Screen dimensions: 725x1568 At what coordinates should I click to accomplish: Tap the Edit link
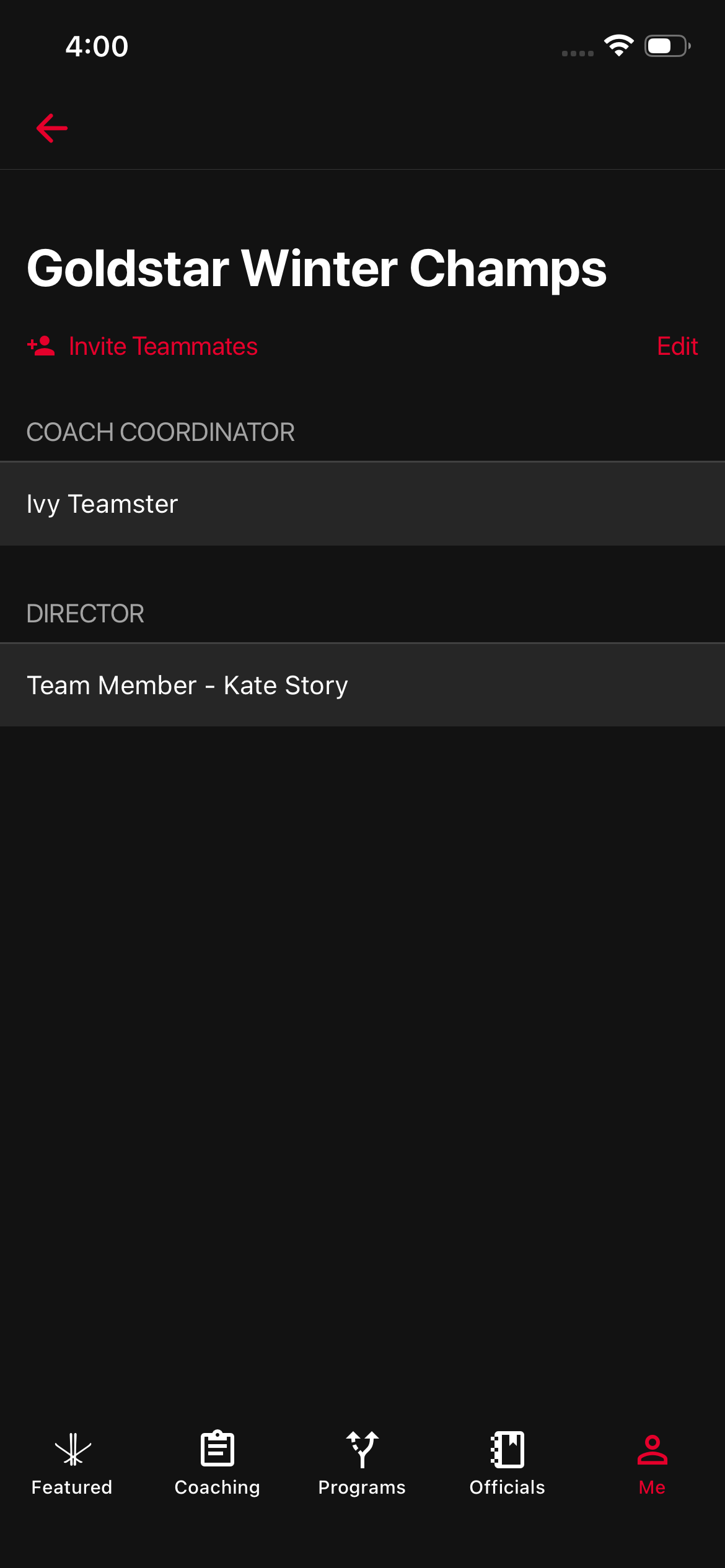[x=677, y=346]
